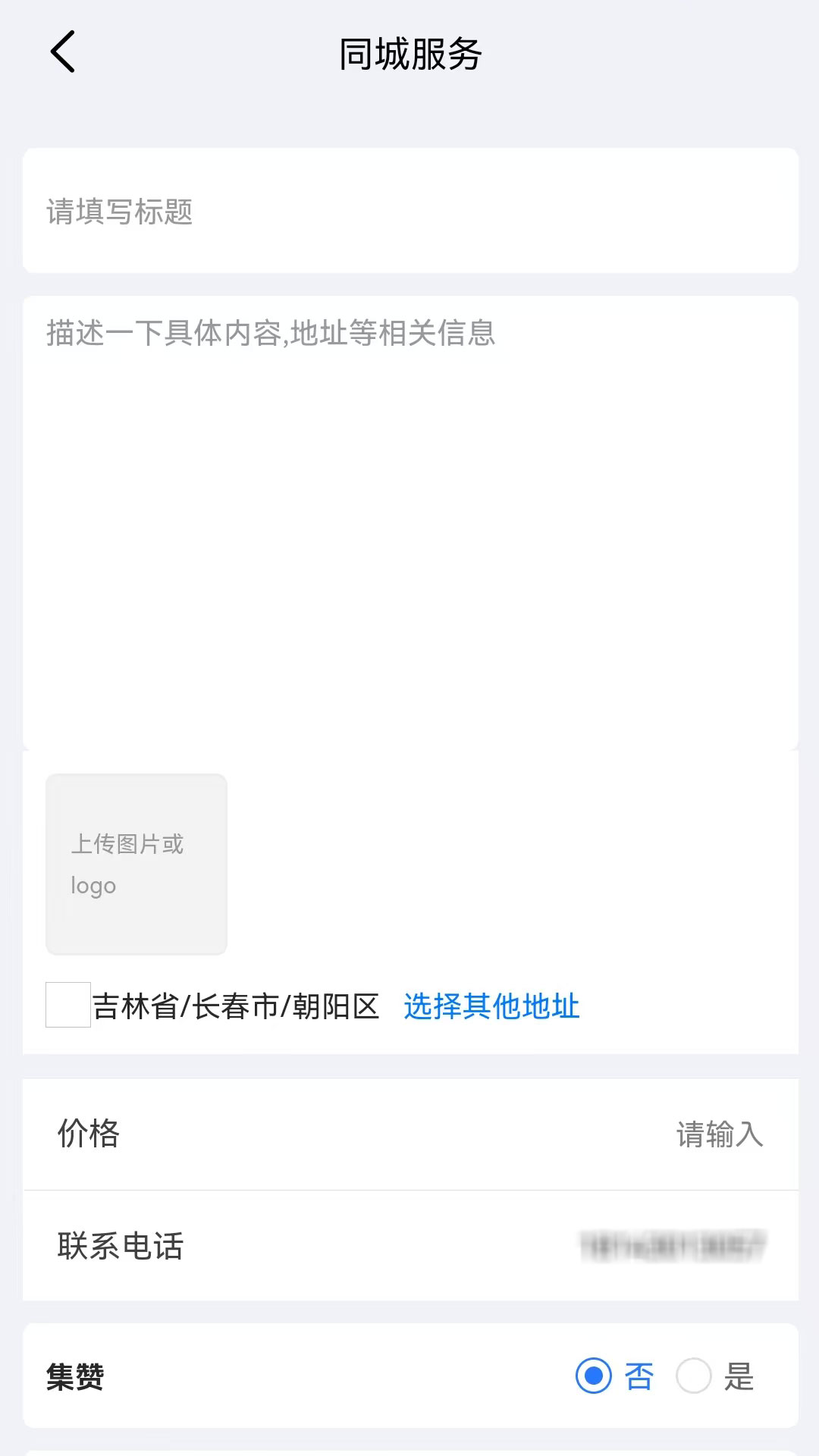
Task: Tap the upload image or logo box
Action: click(136, 863)
